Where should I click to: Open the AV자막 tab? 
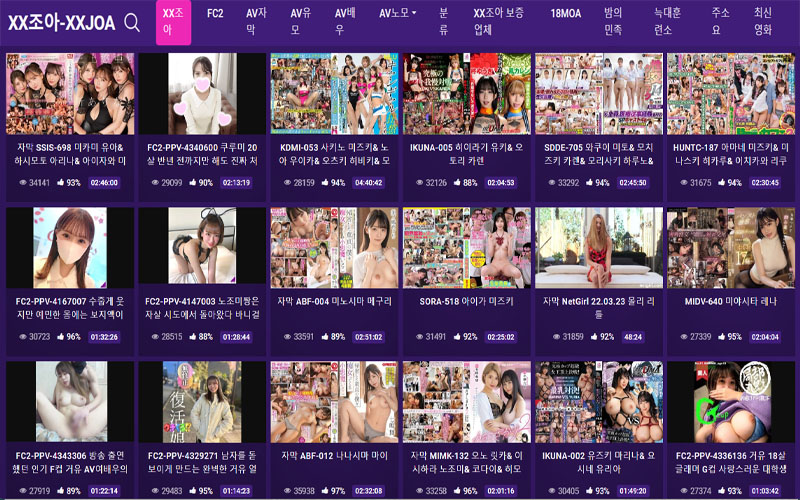pos(256,22)
